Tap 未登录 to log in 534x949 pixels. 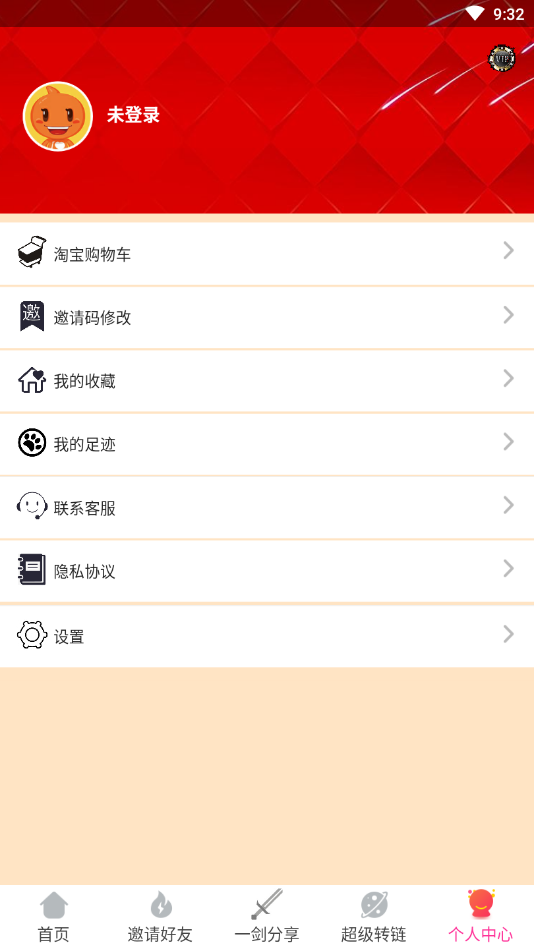[x=133, y=114]
